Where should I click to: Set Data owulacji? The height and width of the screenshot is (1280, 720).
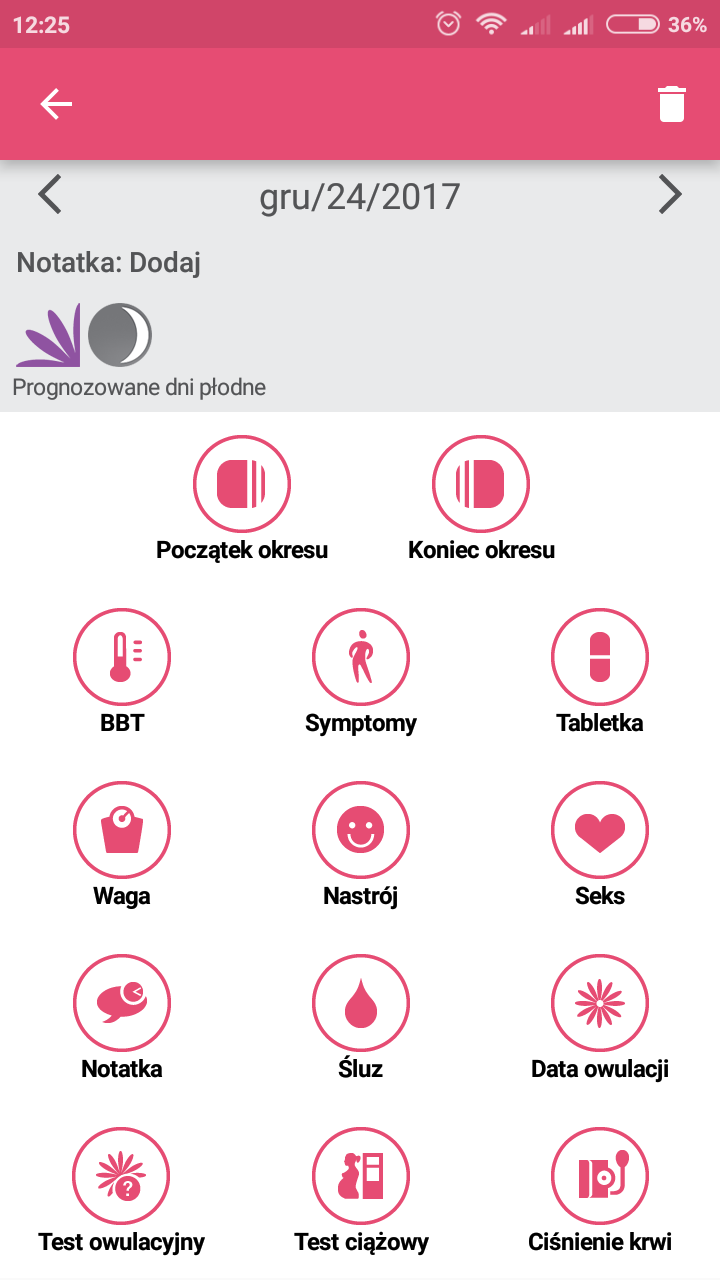tap(600, 1004)
